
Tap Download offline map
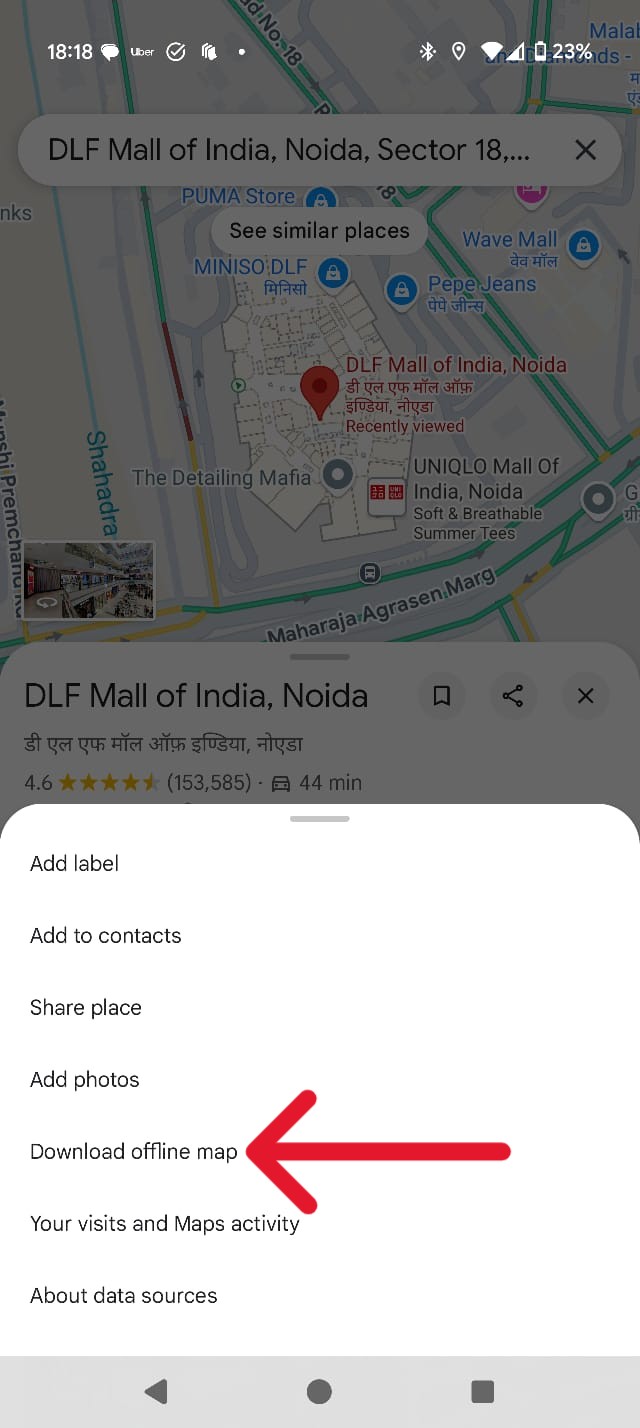click(320, 1151)
